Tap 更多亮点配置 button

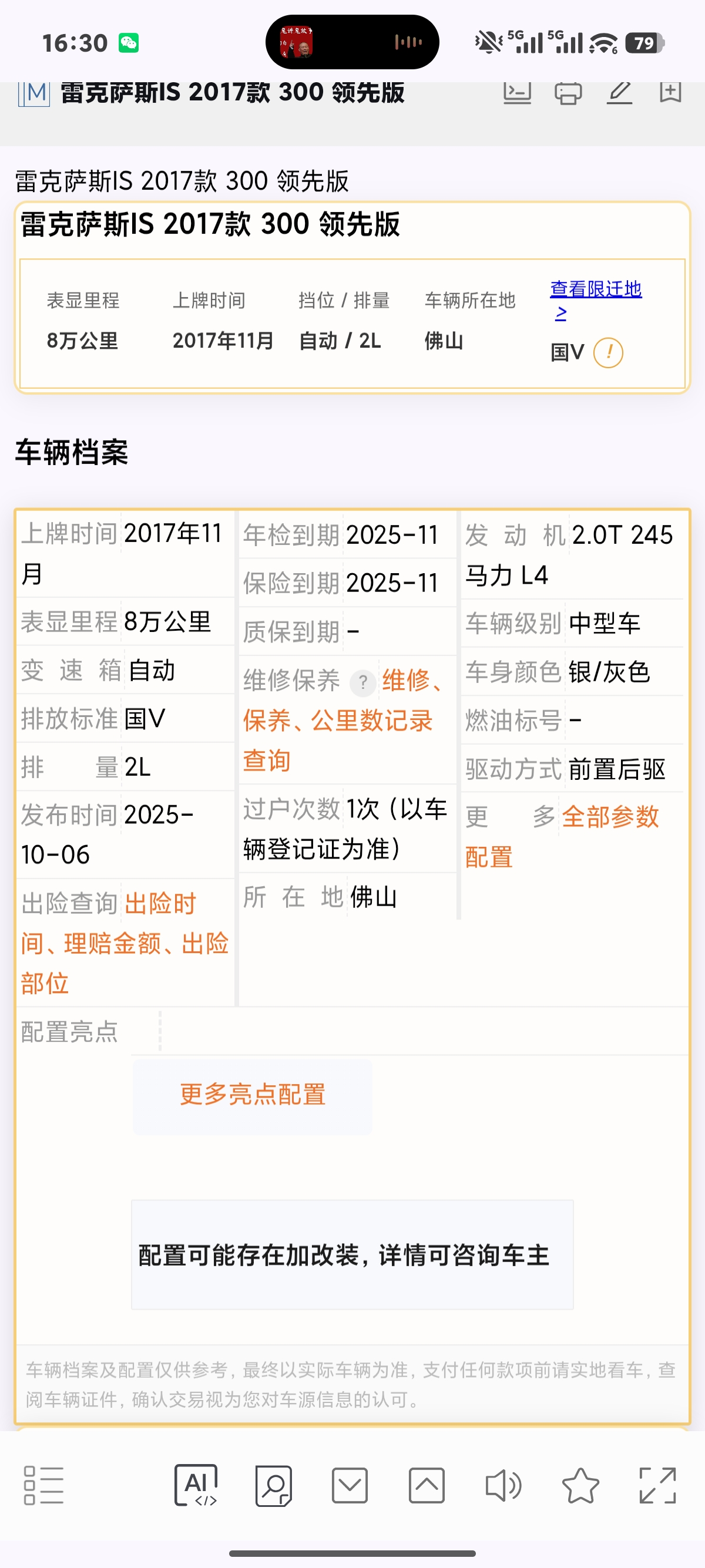252,1095
